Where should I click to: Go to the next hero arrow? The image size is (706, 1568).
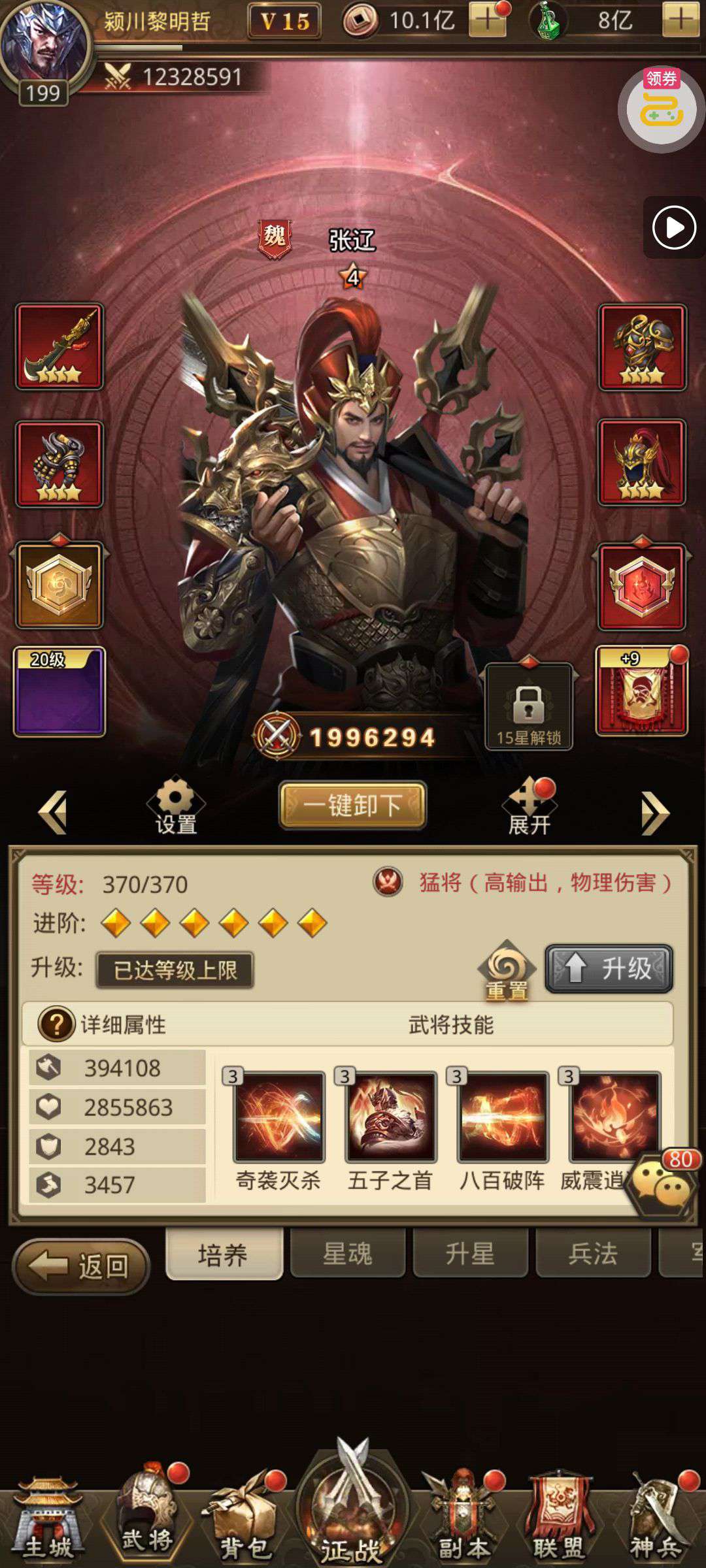click(x=655, y=812)
